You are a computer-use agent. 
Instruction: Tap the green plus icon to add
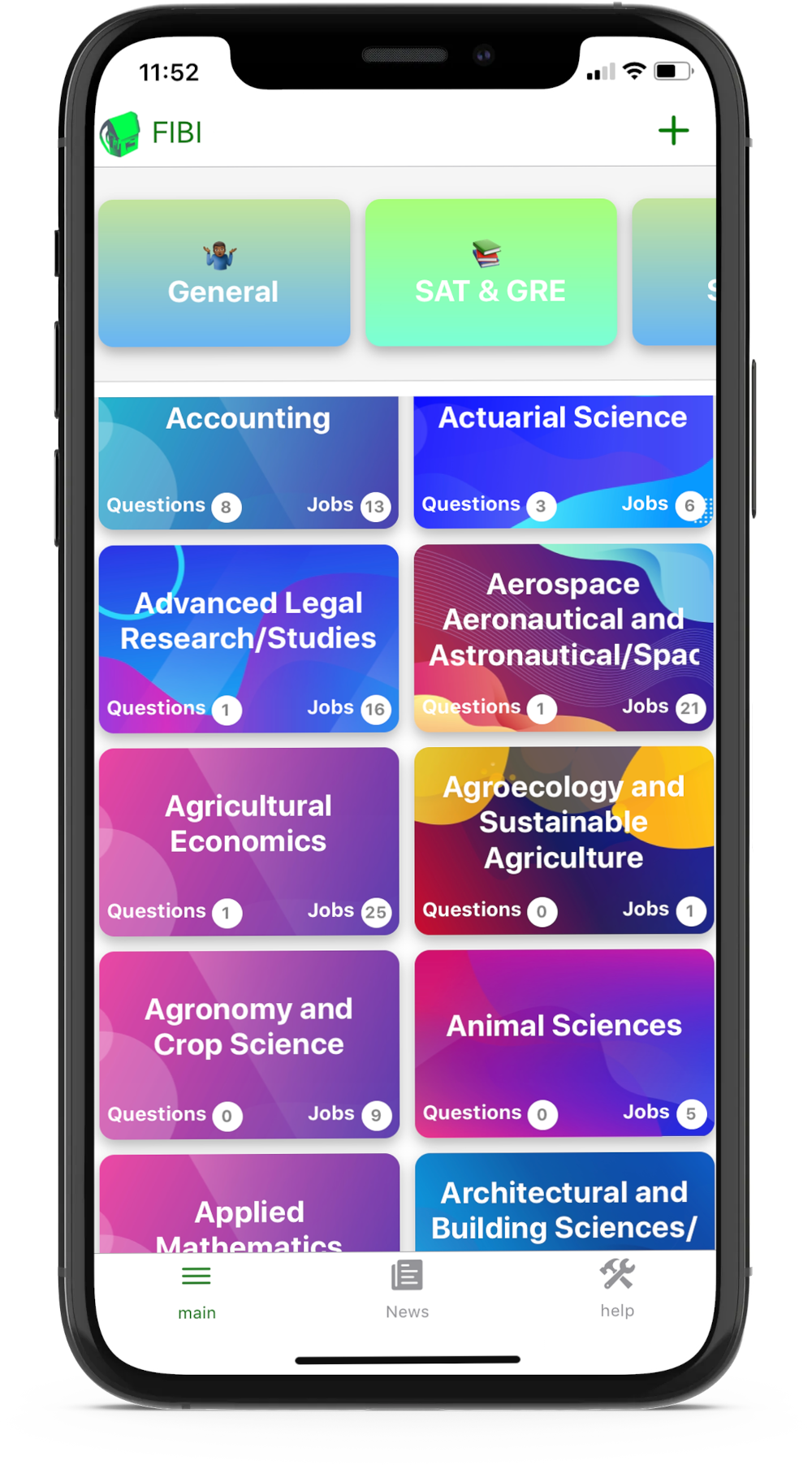click(673, 131)
